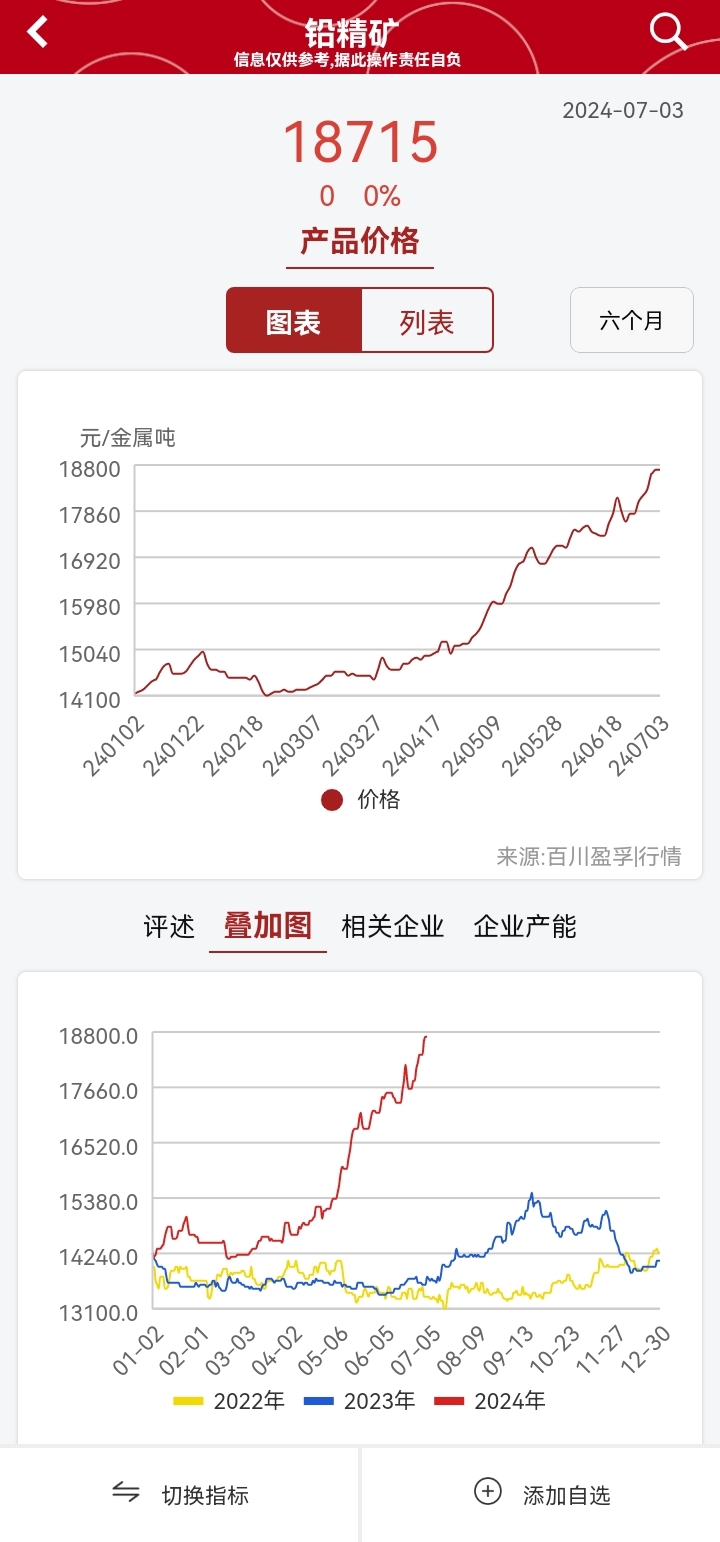Select the 评述 tab
The width and height of the screenshot is (720, 1542).
169,926
